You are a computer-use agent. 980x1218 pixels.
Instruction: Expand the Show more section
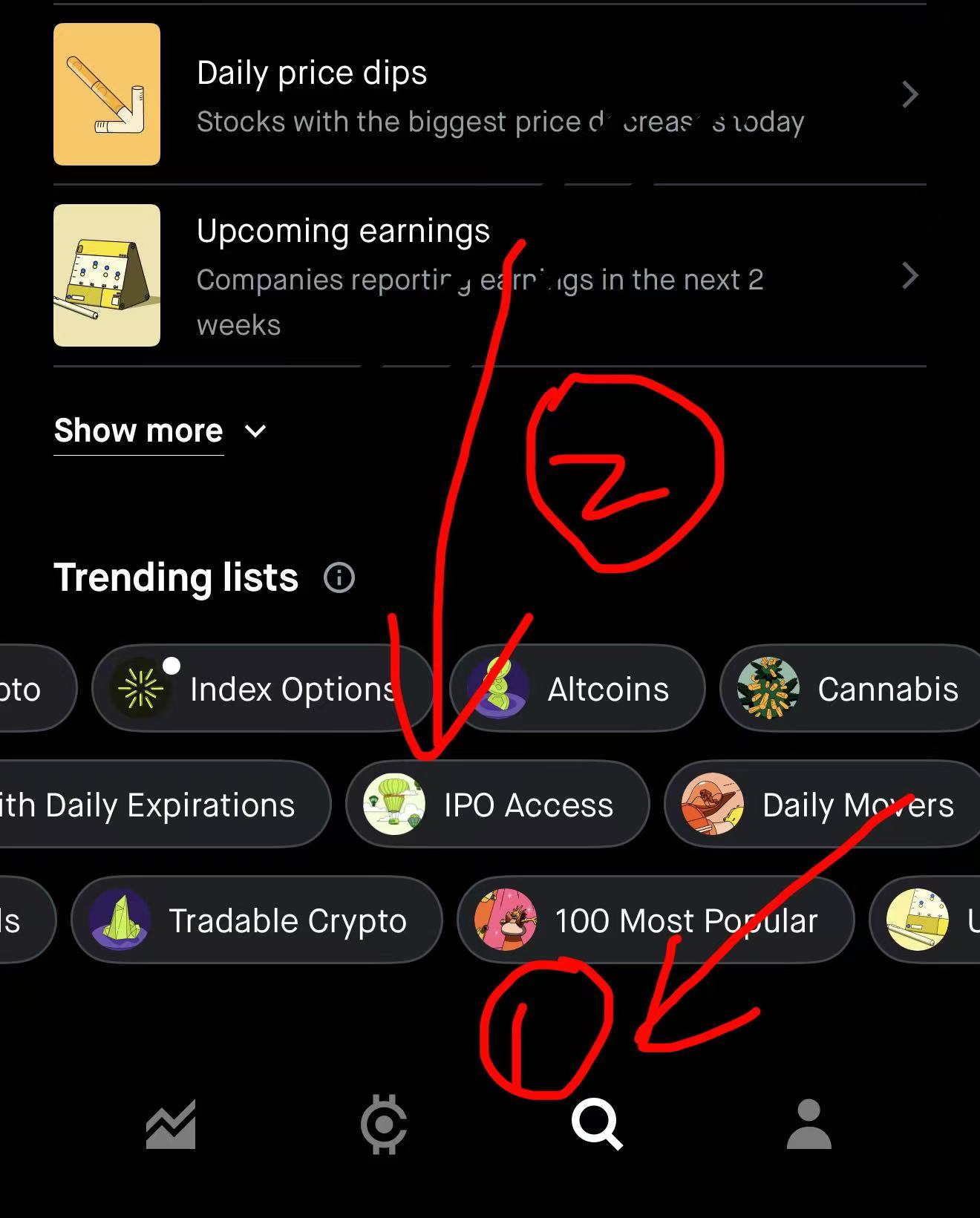(139, 430)
